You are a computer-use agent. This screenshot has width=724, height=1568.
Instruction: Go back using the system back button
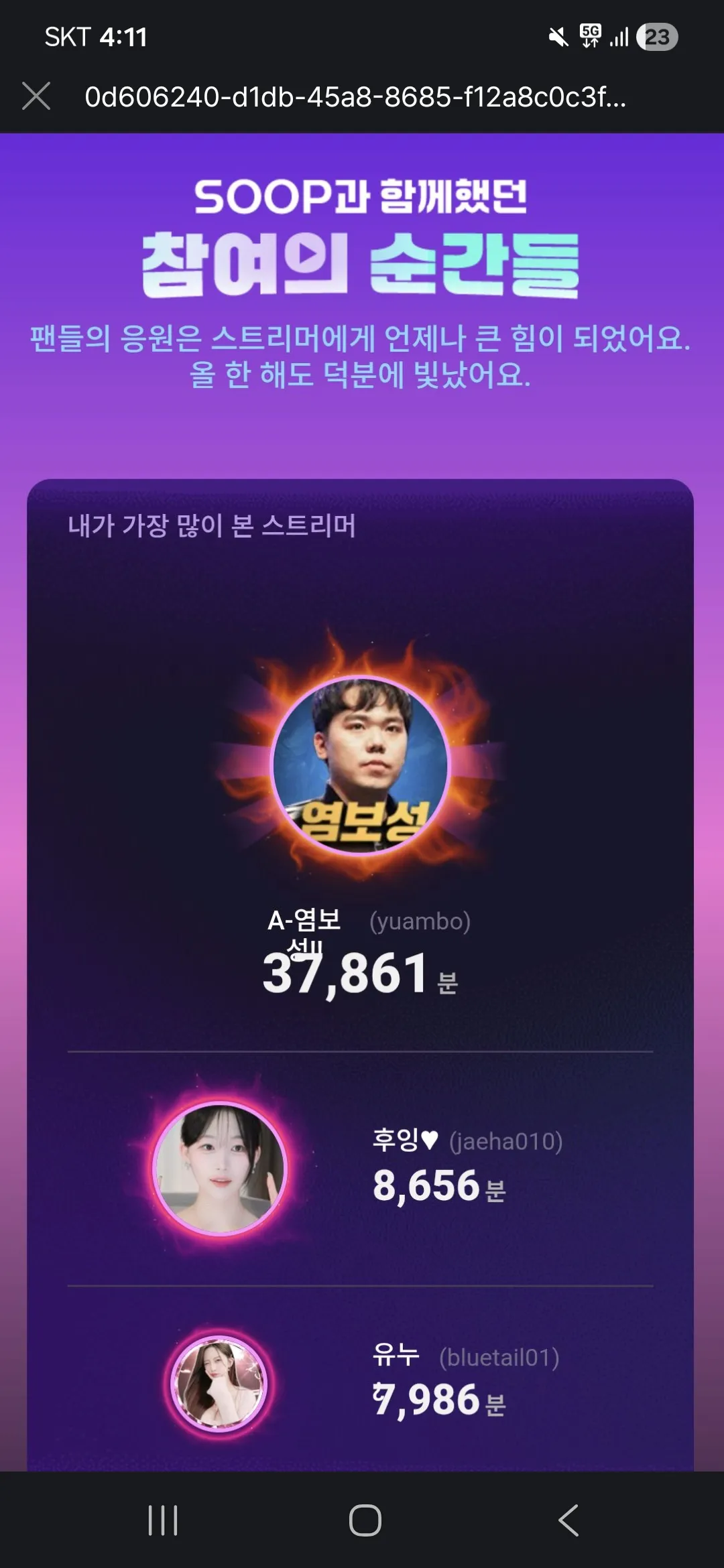568,1520
